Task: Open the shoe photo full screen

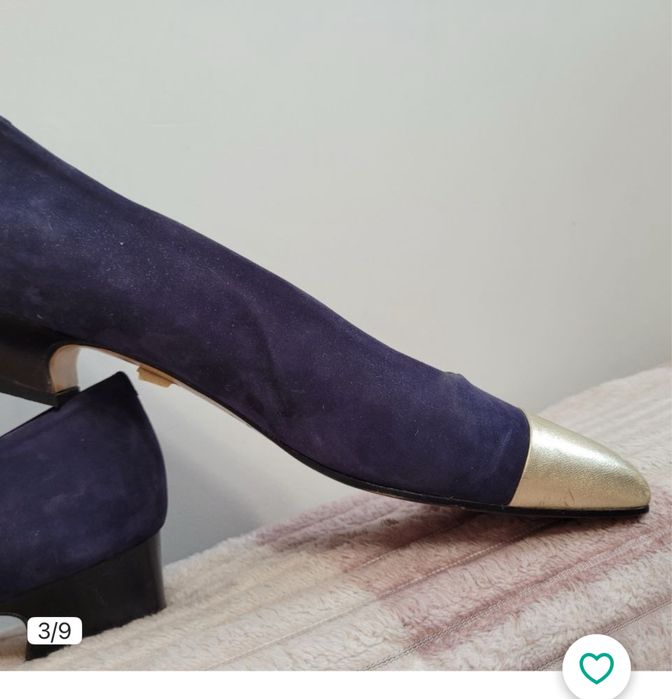Action: click(336, 330)
